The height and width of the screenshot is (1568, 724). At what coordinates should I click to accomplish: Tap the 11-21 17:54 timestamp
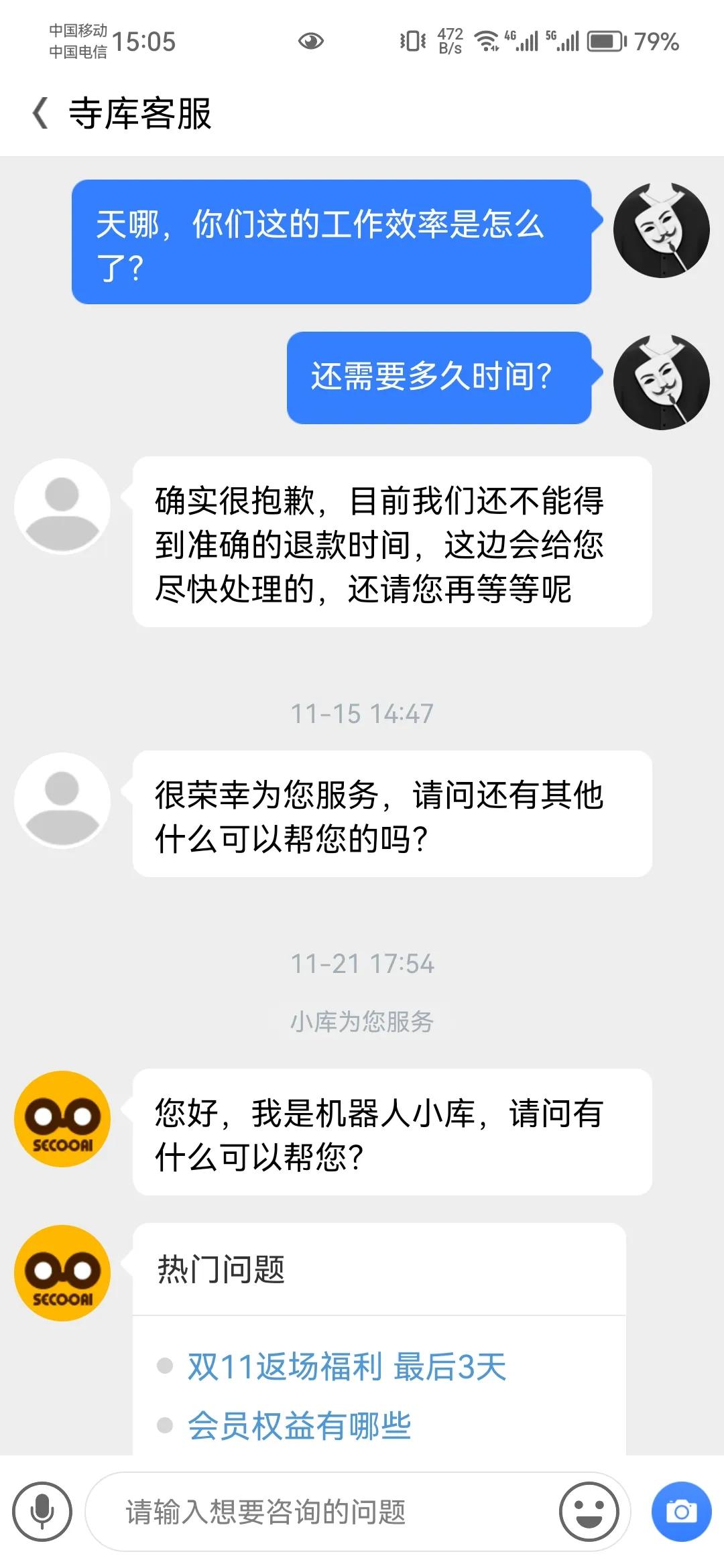[362, 964]
